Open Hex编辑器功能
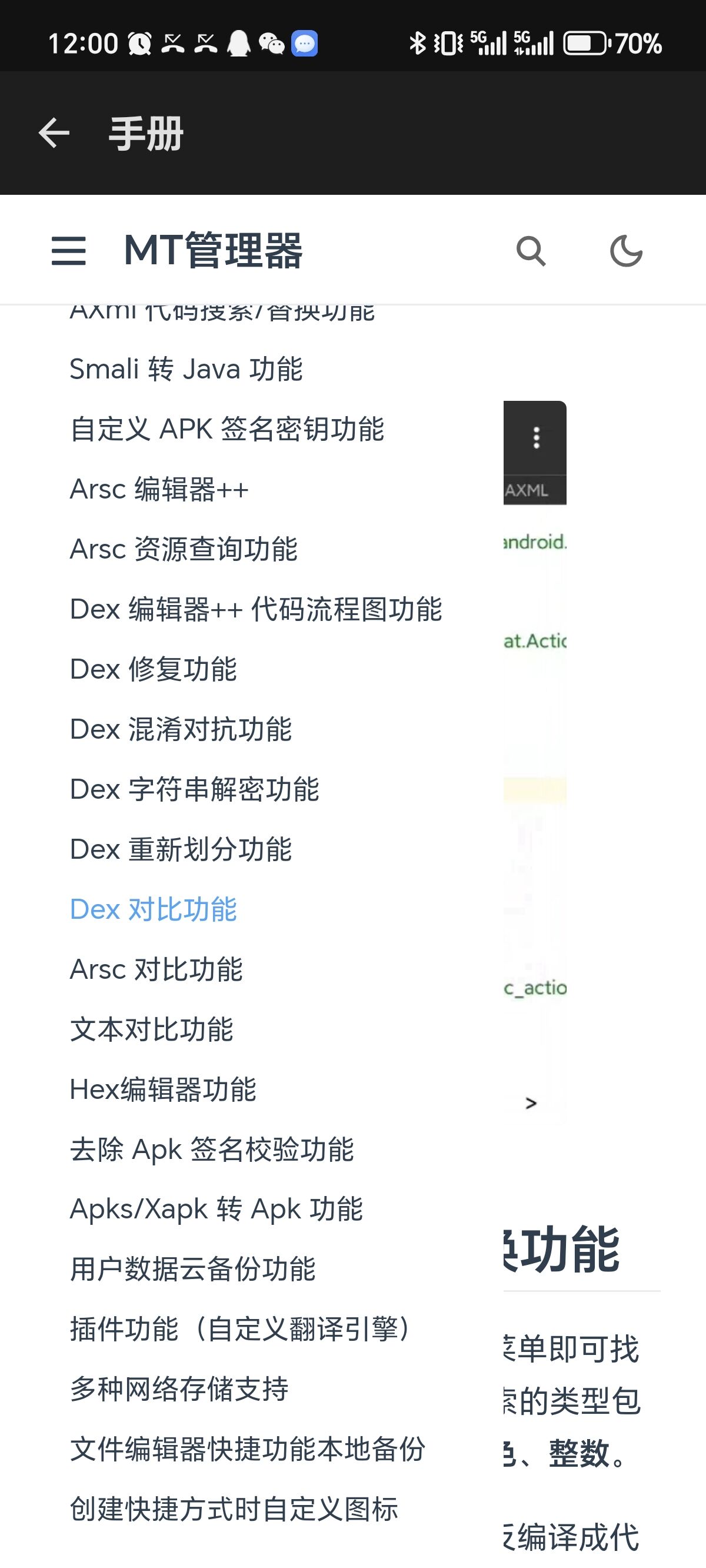Image resolution: width=706 pixels, height=1568 pixels. coord(163,1089)
